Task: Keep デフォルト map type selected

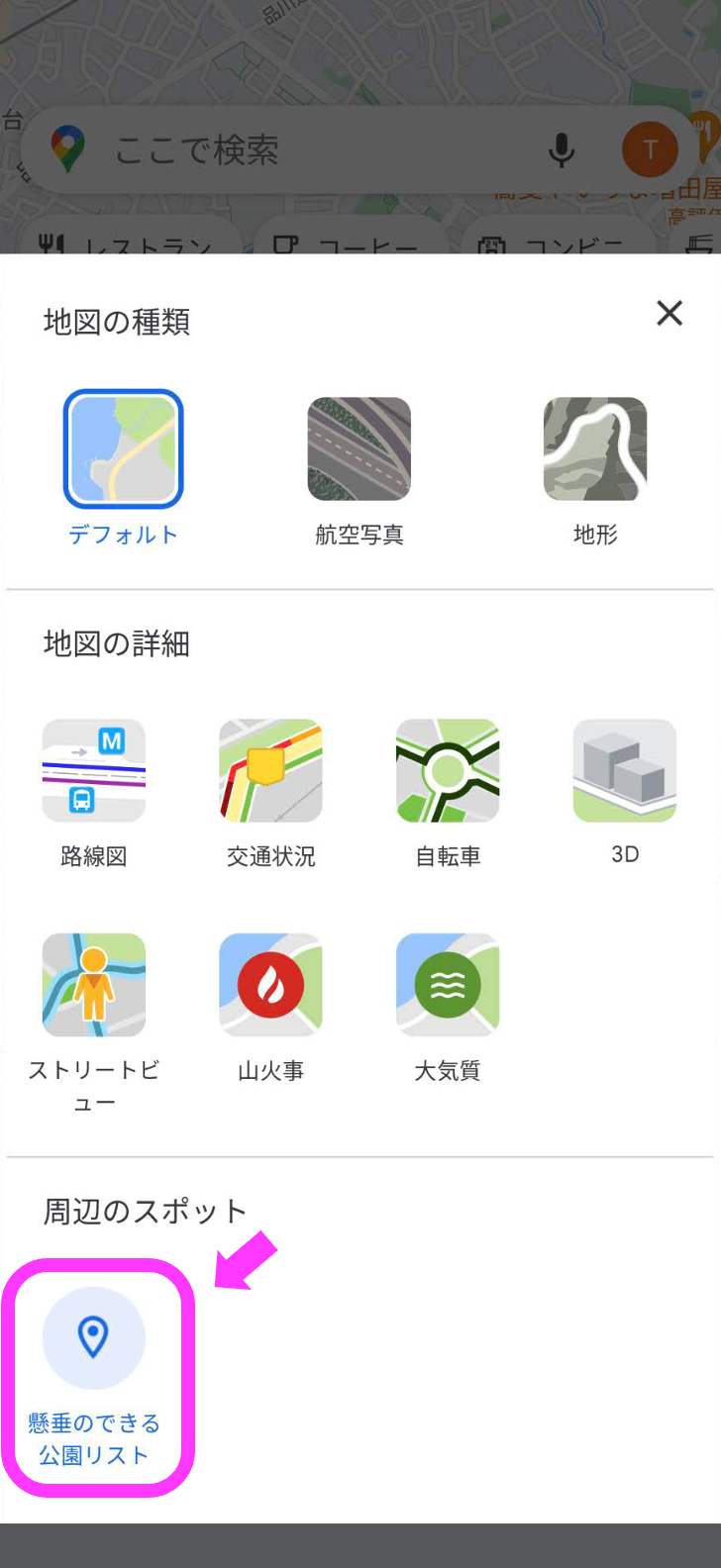Action: (123, 448)
